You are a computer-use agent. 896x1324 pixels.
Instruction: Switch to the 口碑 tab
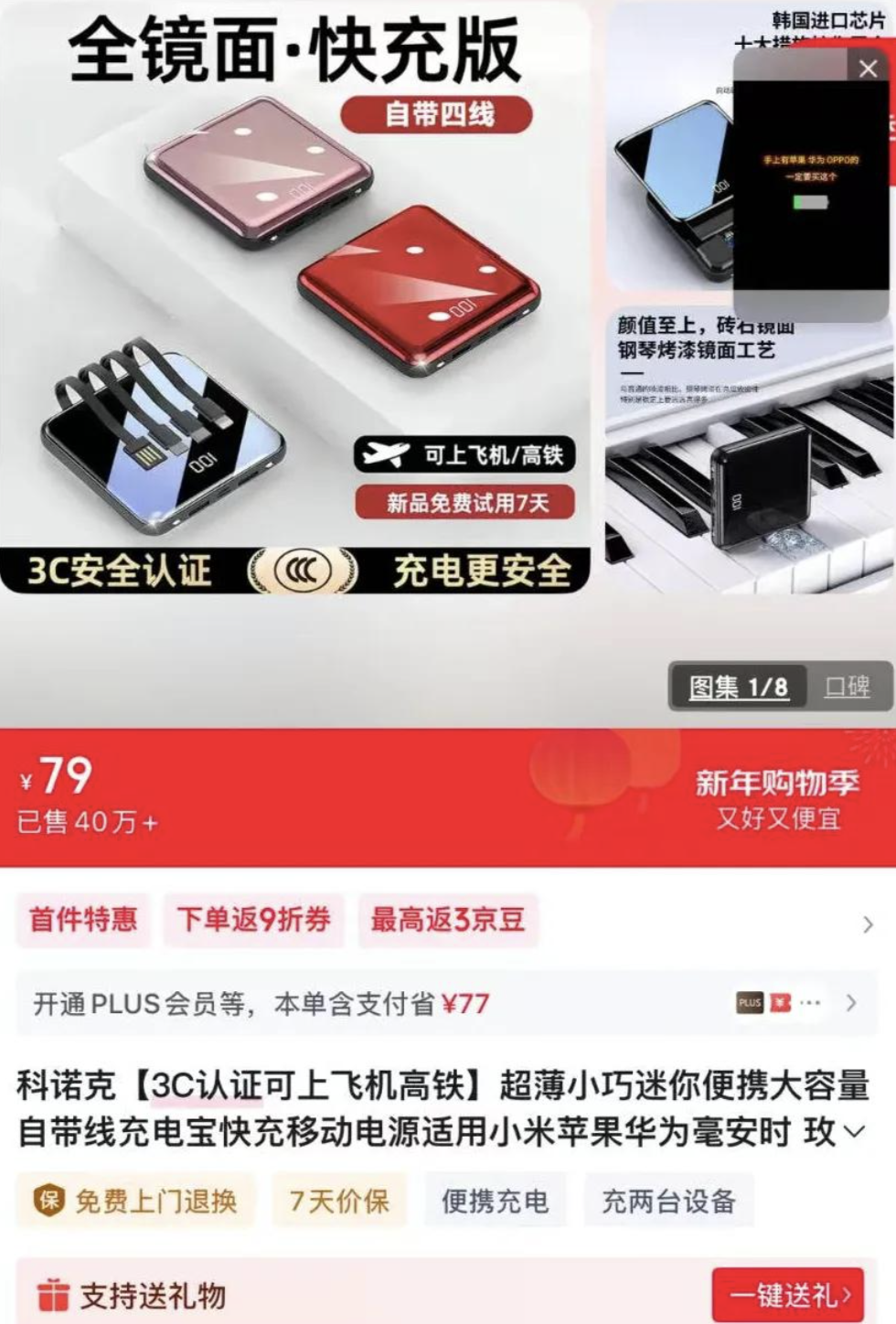click(847, 686)
